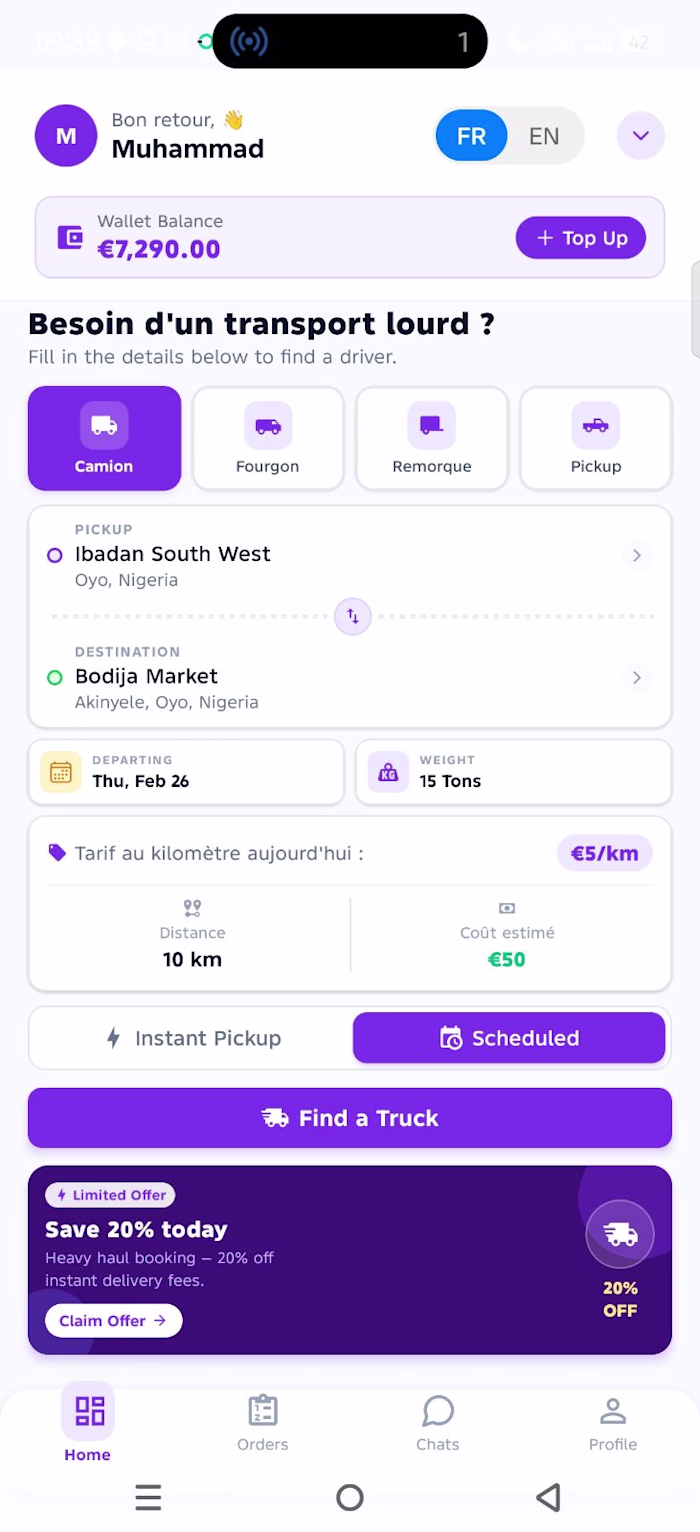700x1532 pixels.
Task: Find a truck for this trip
Action: 350,1118
